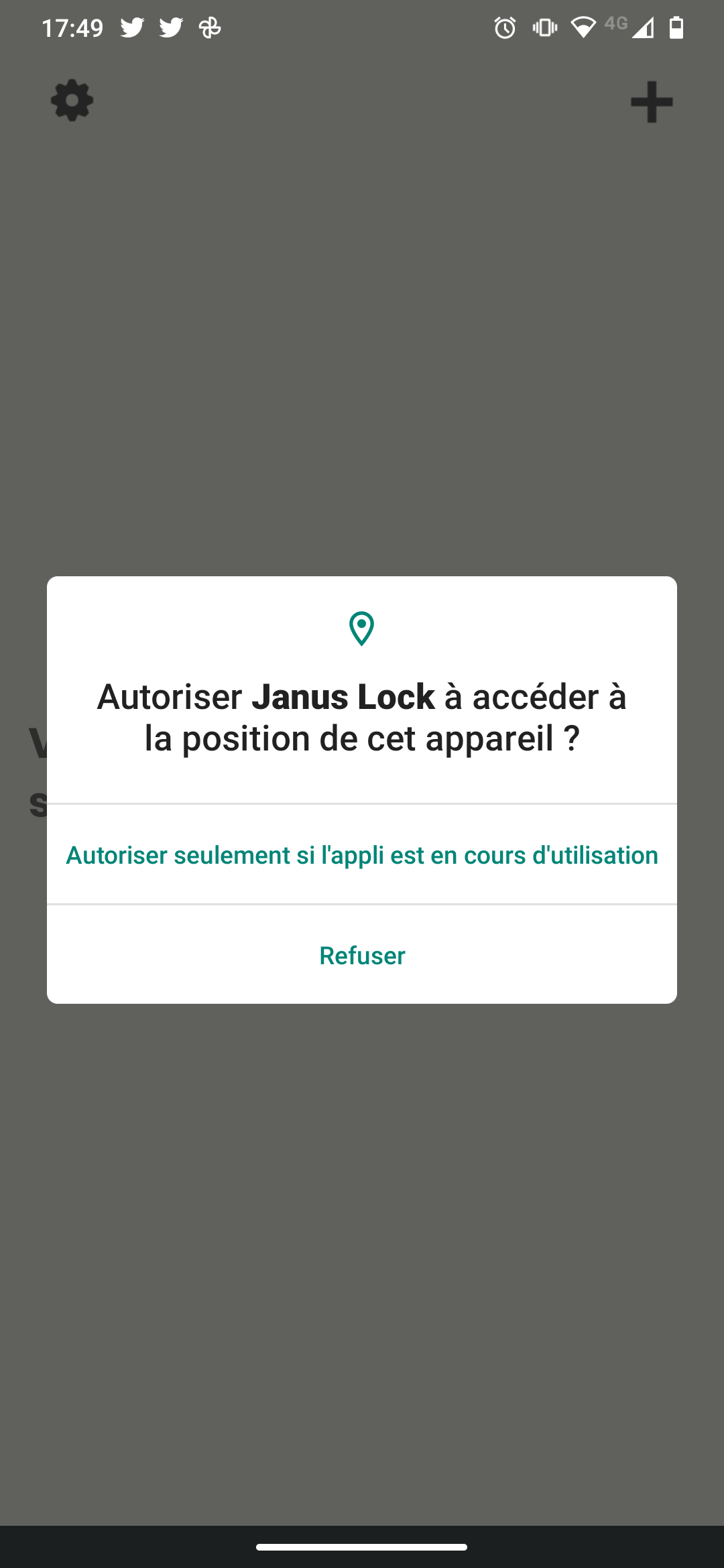Allow location only while app in use
Screen dimensions: 724x1568
coord(362,855)
